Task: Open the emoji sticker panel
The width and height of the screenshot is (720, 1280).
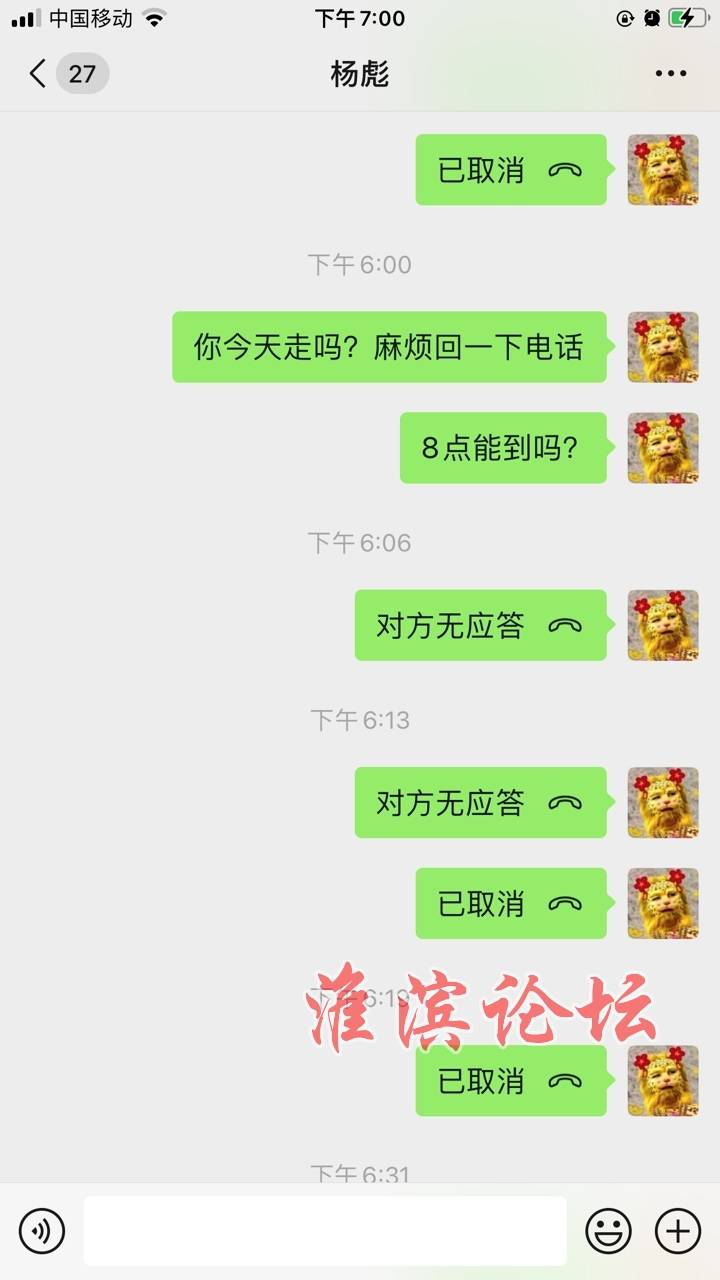Action: [608, 1230]
